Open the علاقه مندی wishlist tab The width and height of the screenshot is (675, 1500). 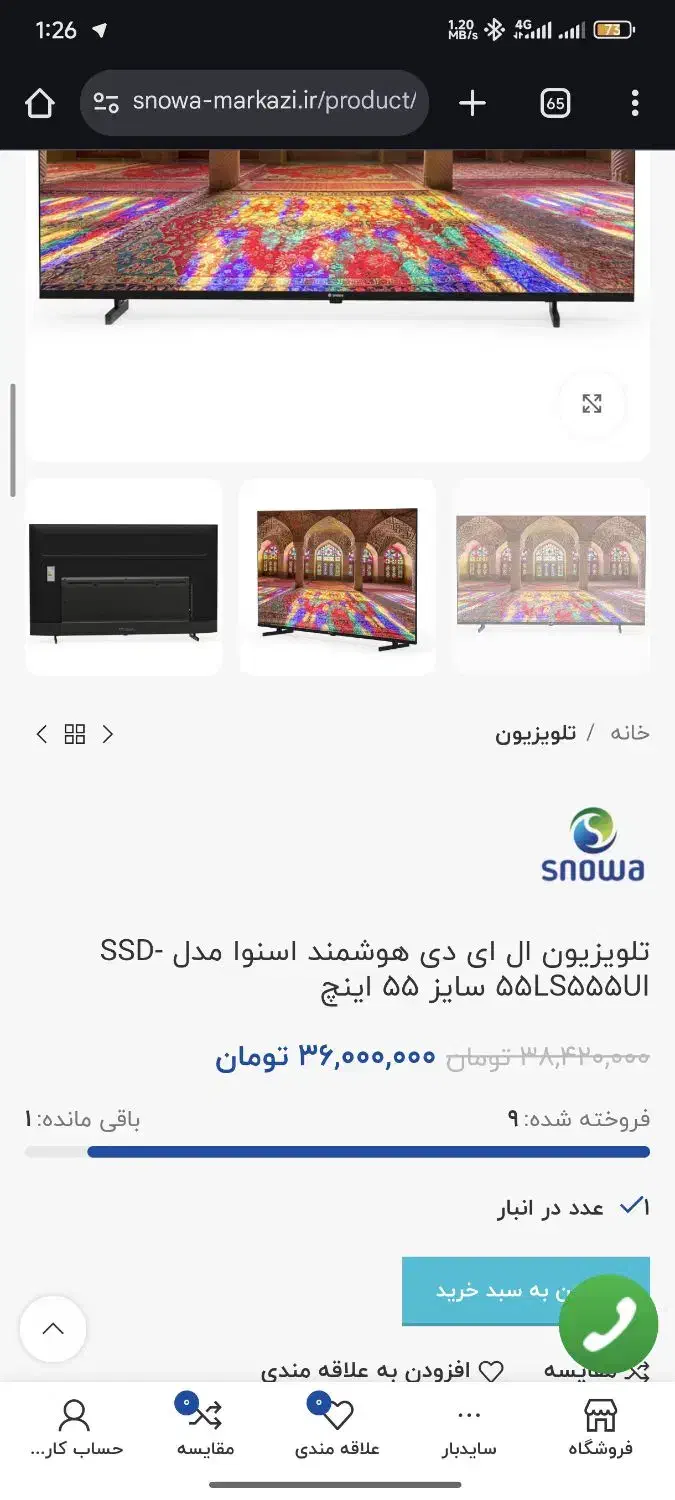pos(338,1428)
